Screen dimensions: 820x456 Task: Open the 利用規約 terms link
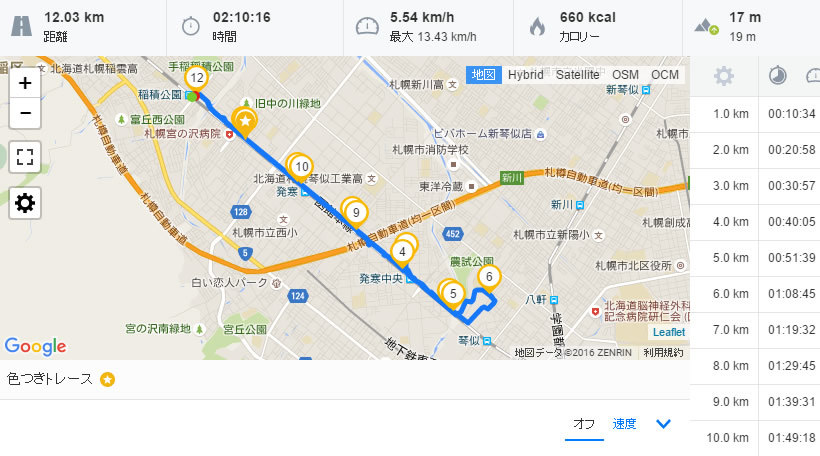pyautogui.click(x=663, y=352)
